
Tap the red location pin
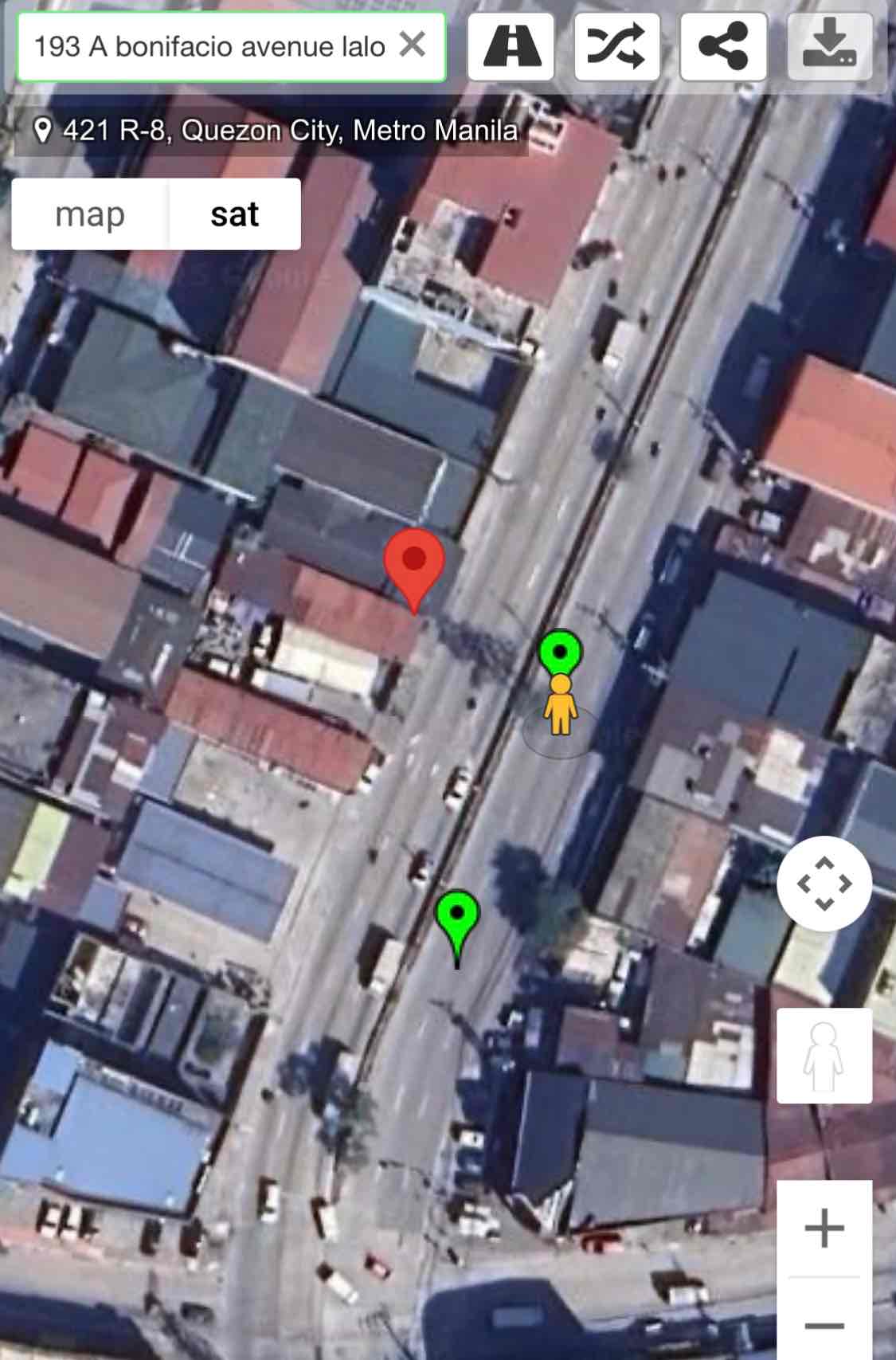tap(413, 566)
